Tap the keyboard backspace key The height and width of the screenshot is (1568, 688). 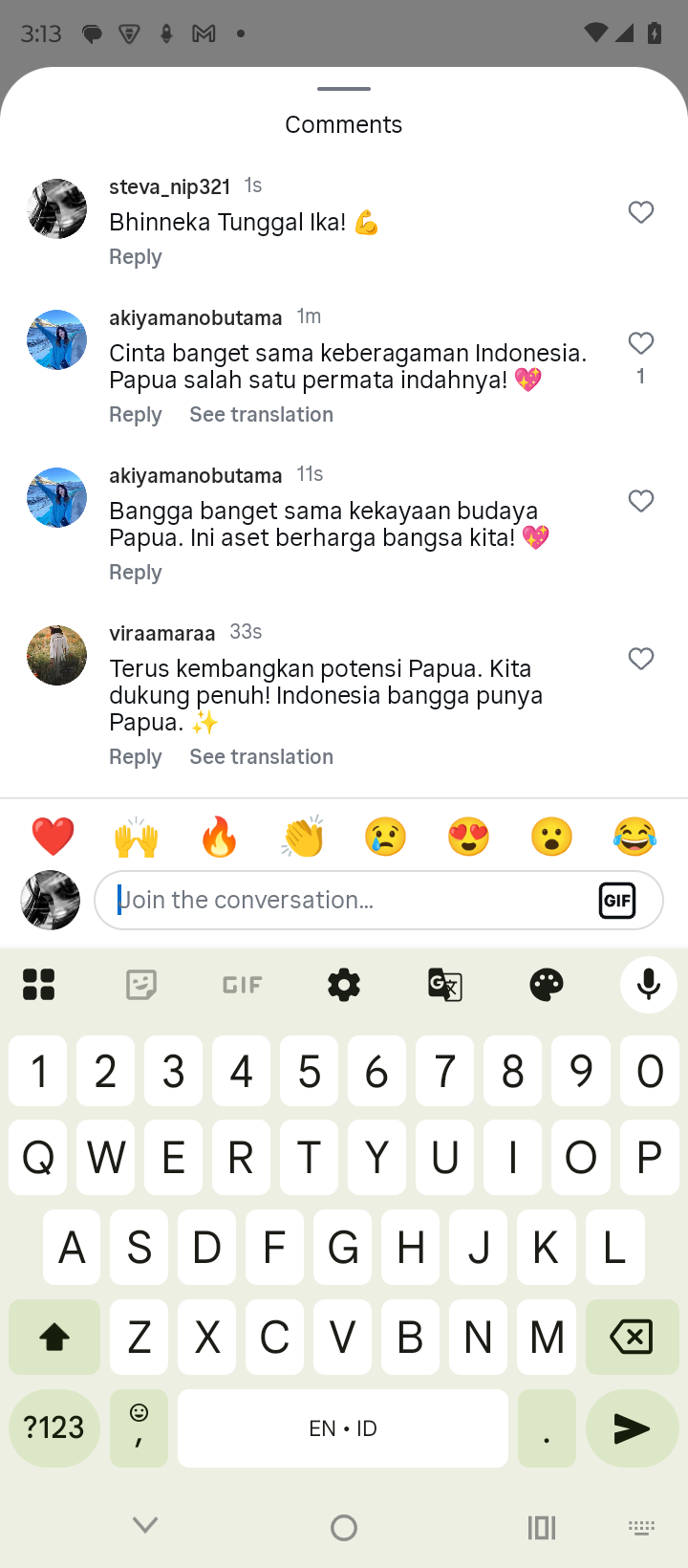point(631,1337)
